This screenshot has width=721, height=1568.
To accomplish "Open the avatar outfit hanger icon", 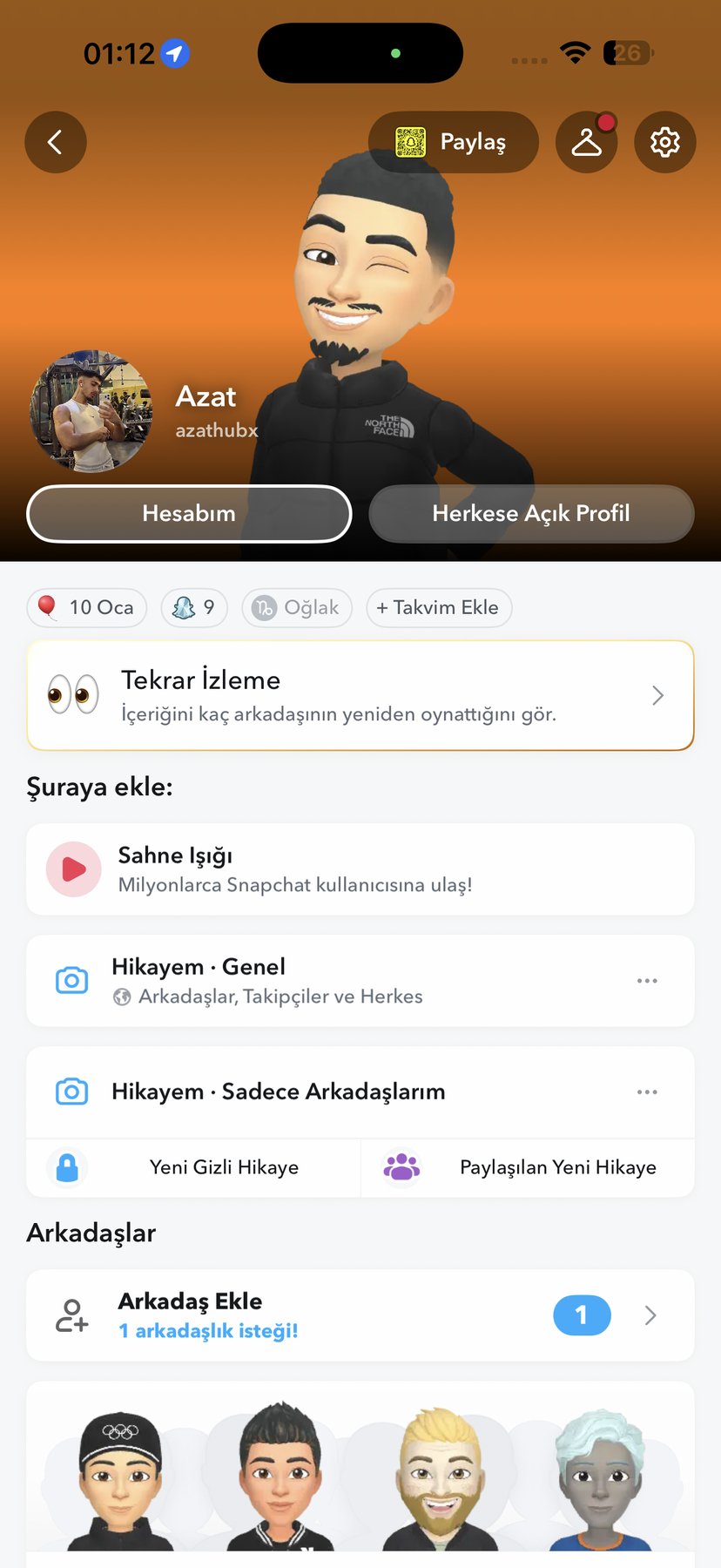I will 587,142.
